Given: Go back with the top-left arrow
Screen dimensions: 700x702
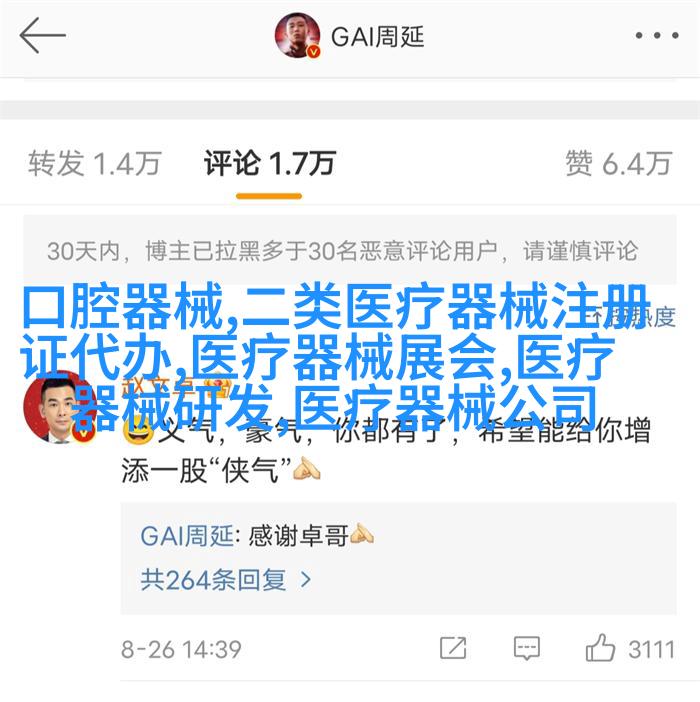Looking at the screenshot, I should (41, 37).
